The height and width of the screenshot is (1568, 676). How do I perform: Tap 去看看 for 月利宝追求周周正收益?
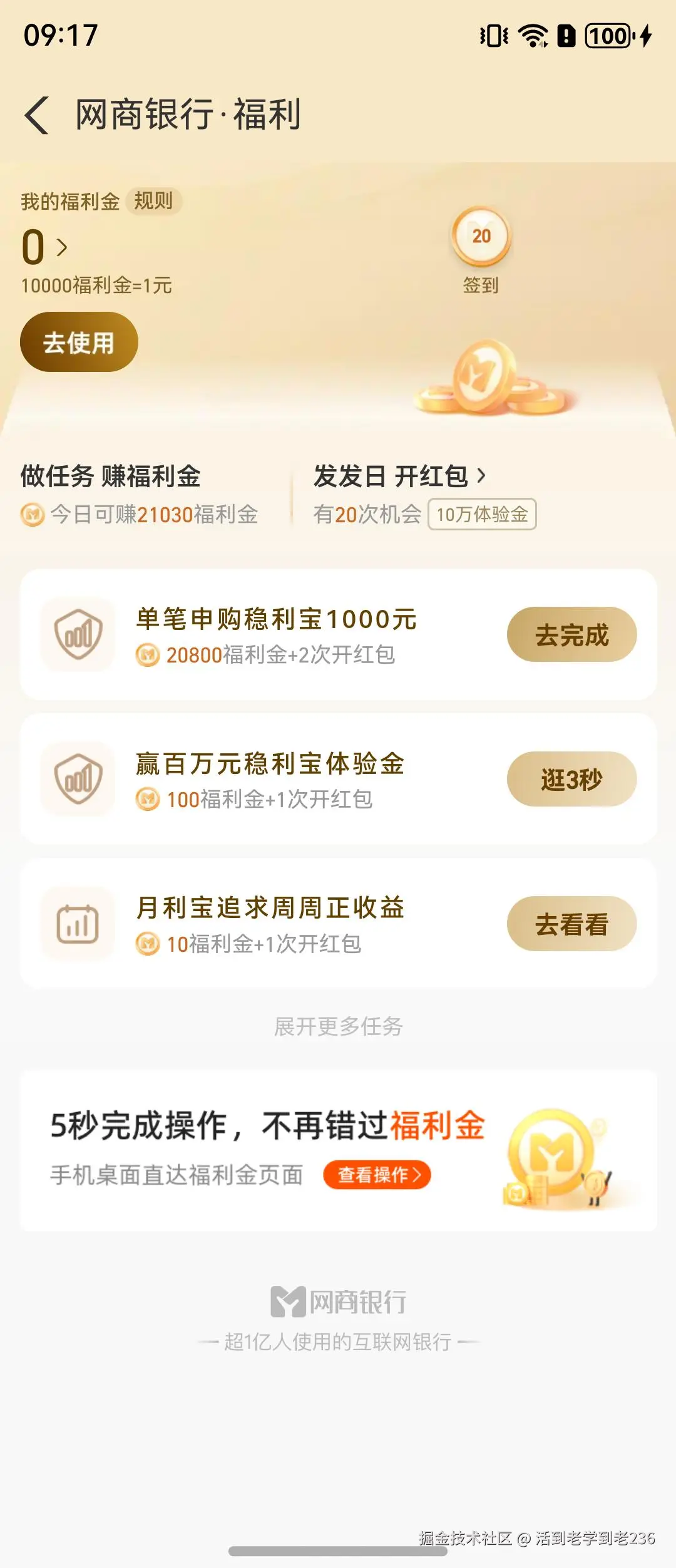pyautogui.click(x=571, y=924)
